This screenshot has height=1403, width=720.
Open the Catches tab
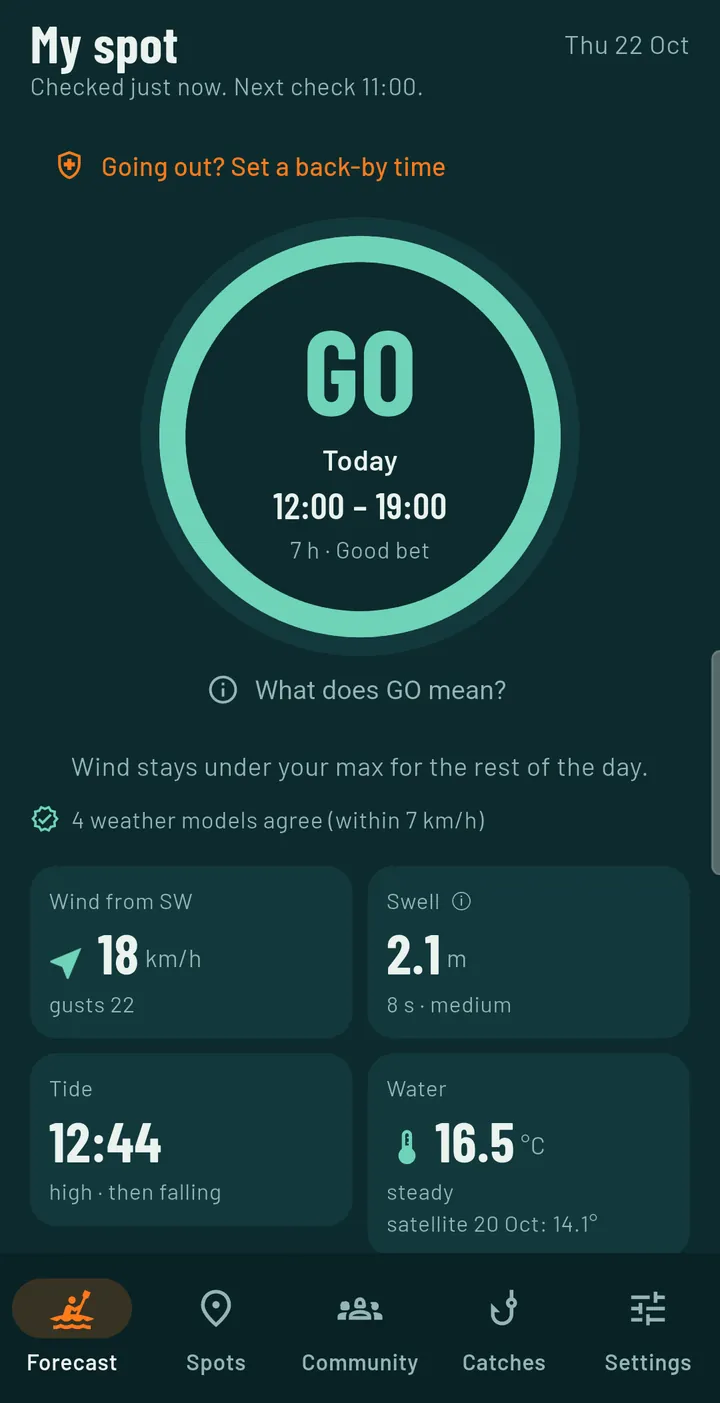[504, 1326]
